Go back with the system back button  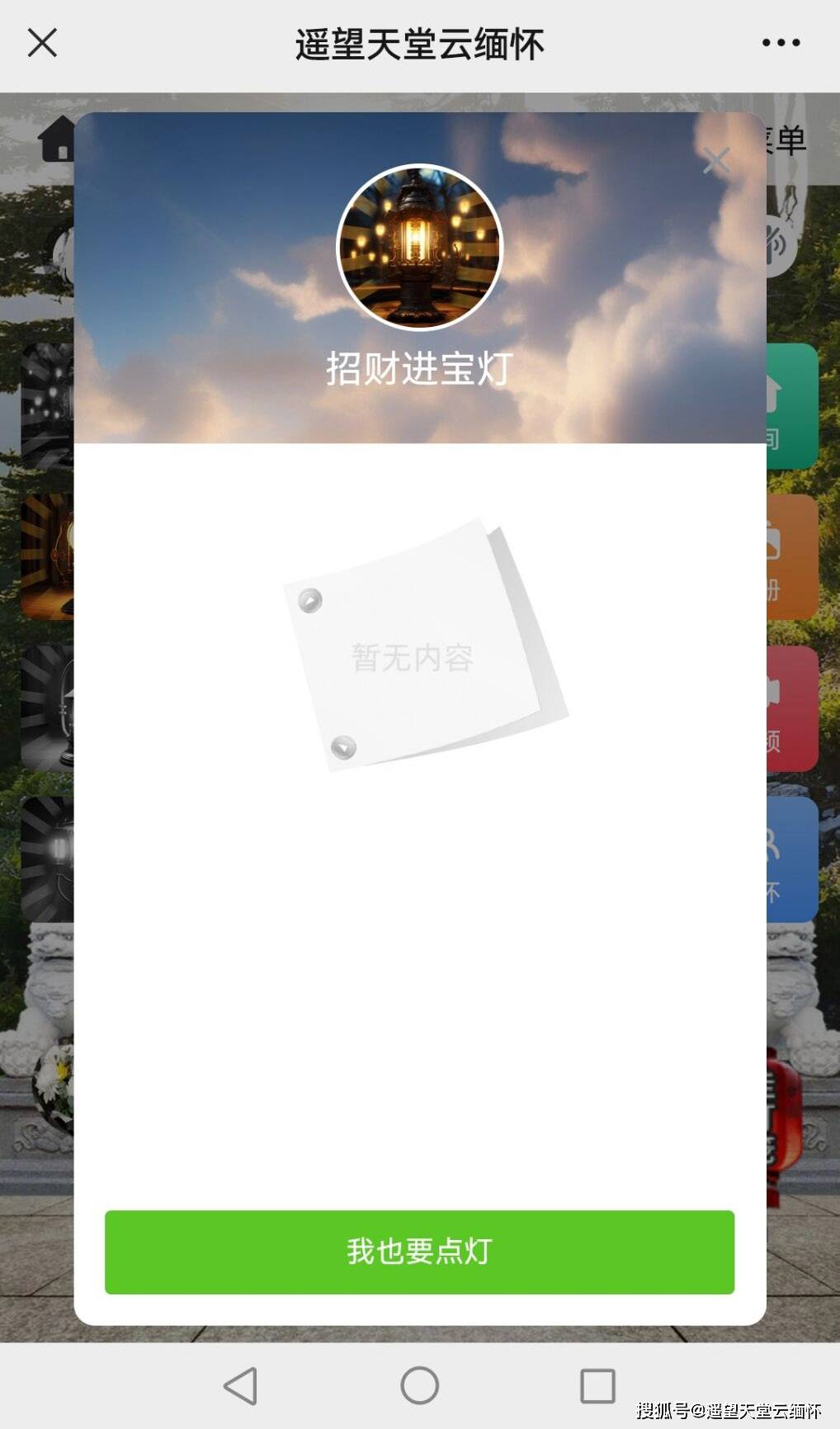(241, 1385)
